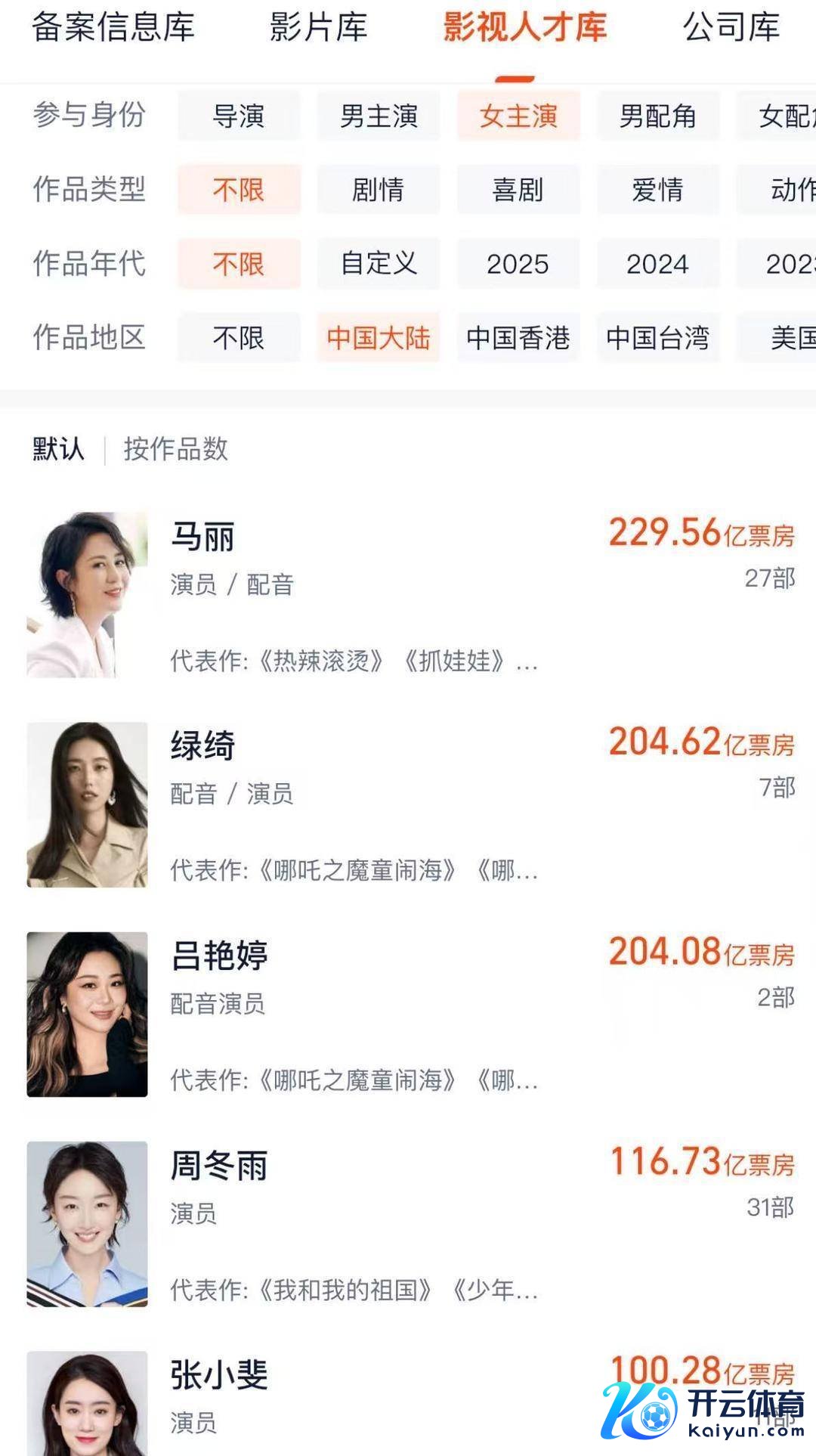
Task: Sort the list 按作品数
Action: tap(175, 449)
